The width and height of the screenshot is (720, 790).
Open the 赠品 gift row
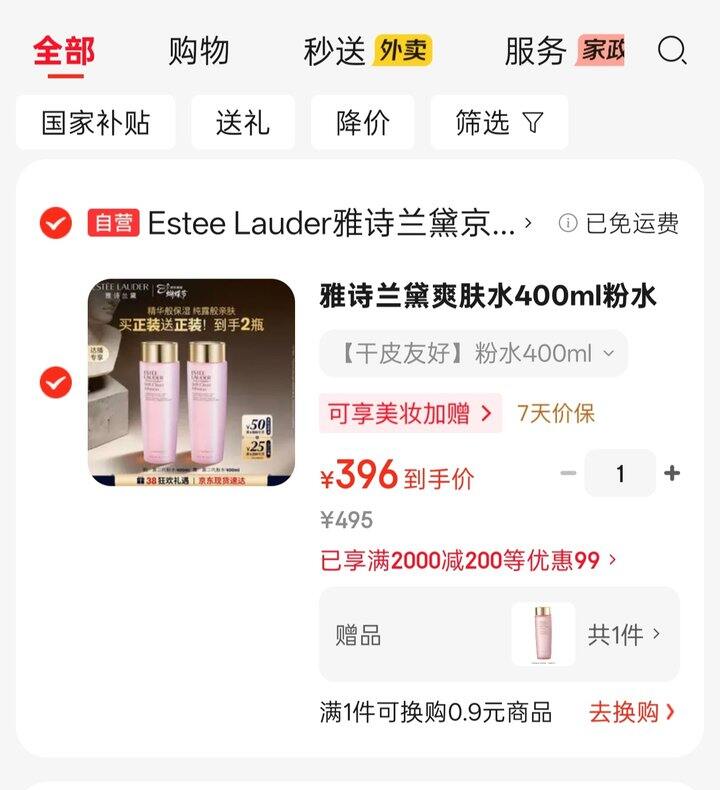coord(498,634)
